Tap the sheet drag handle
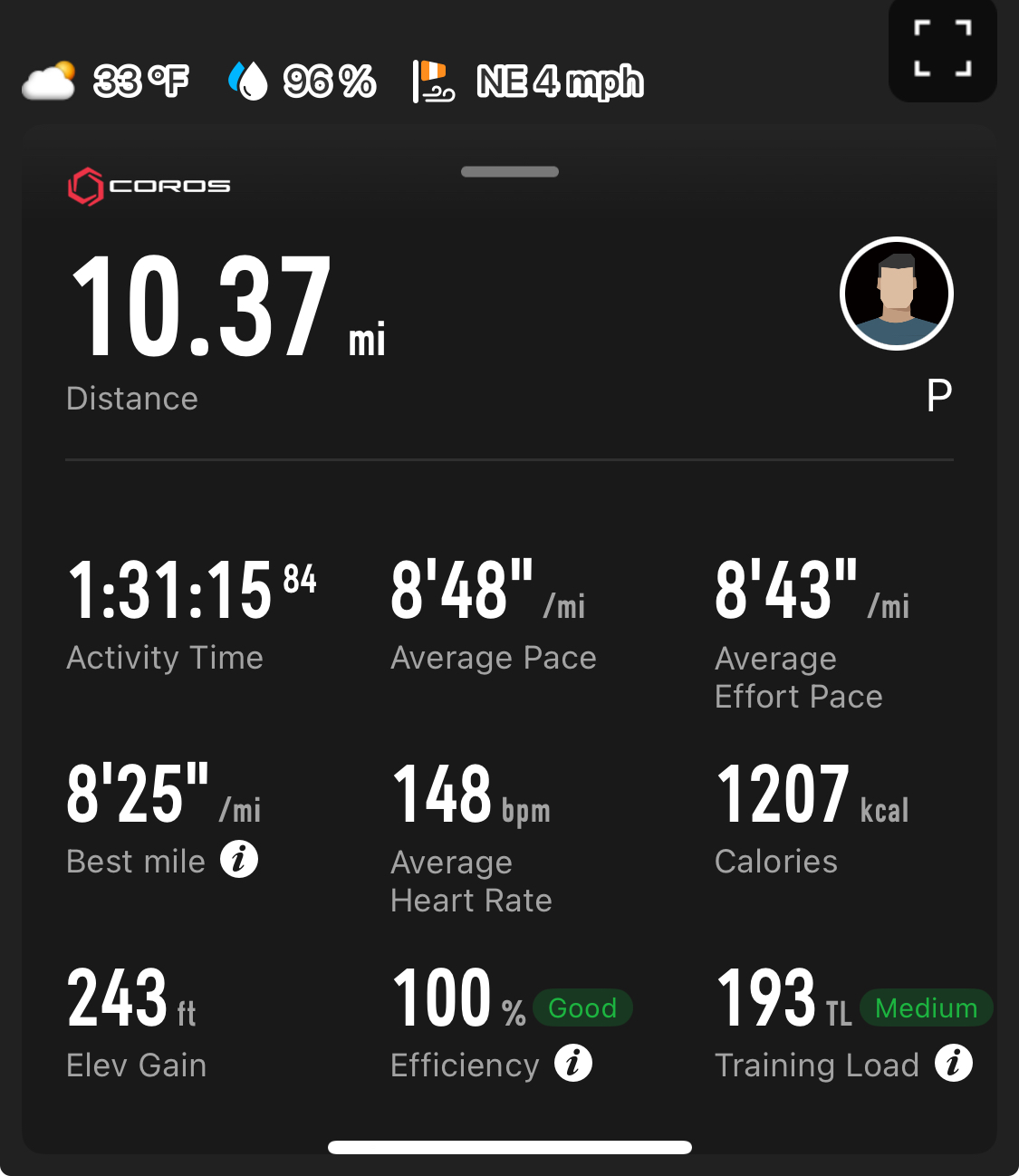This screenshot has height=1176, width=1019. point(510,171)
